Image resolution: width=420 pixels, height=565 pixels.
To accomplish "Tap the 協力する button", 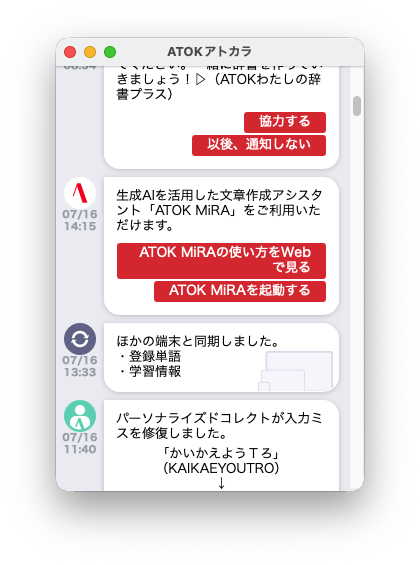I will tap(285, 122).
